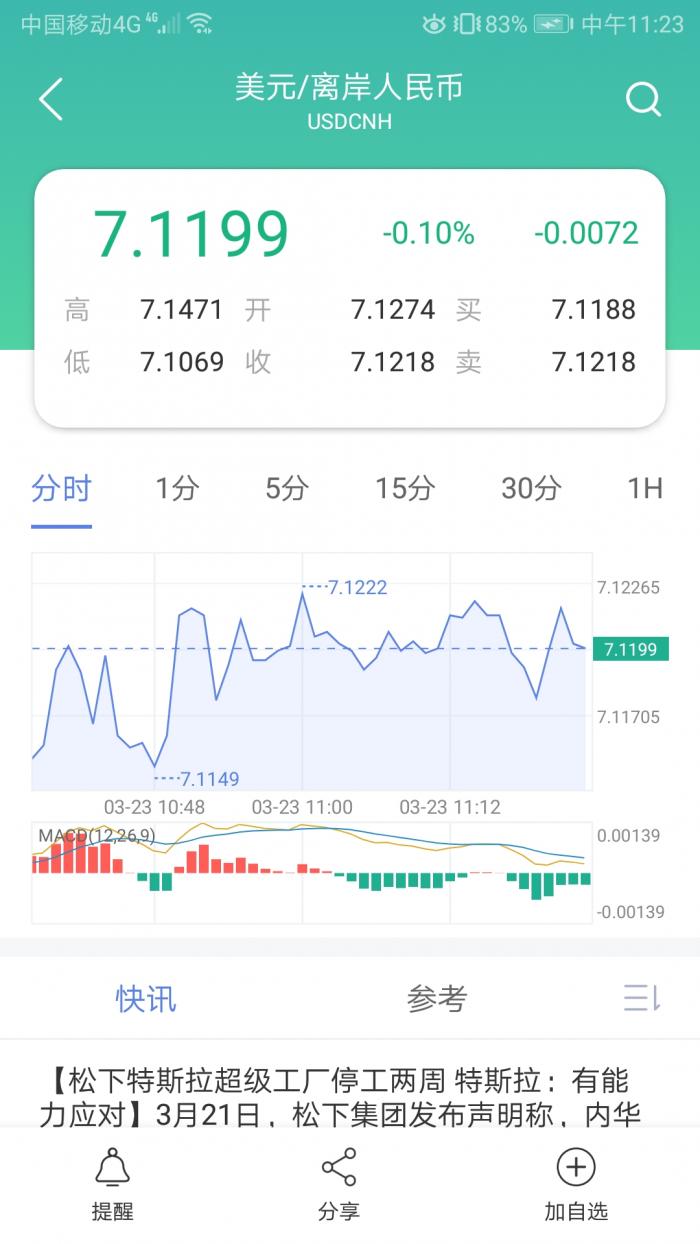Open the 参考 tab
Screen dimensions: 700x1244
437,998
